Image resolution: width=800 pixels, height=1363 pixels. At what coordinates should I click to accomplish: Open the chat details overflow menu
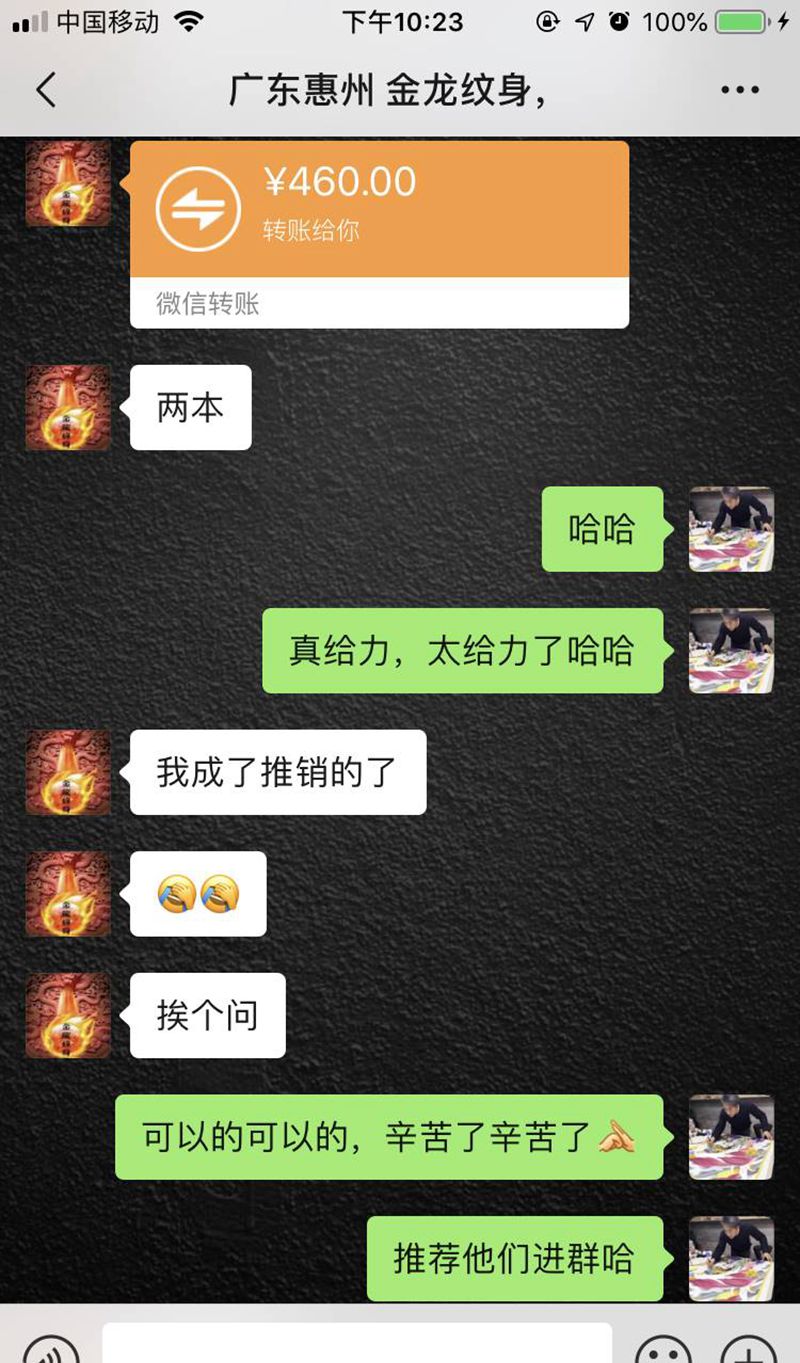click(x=740, y=90)
